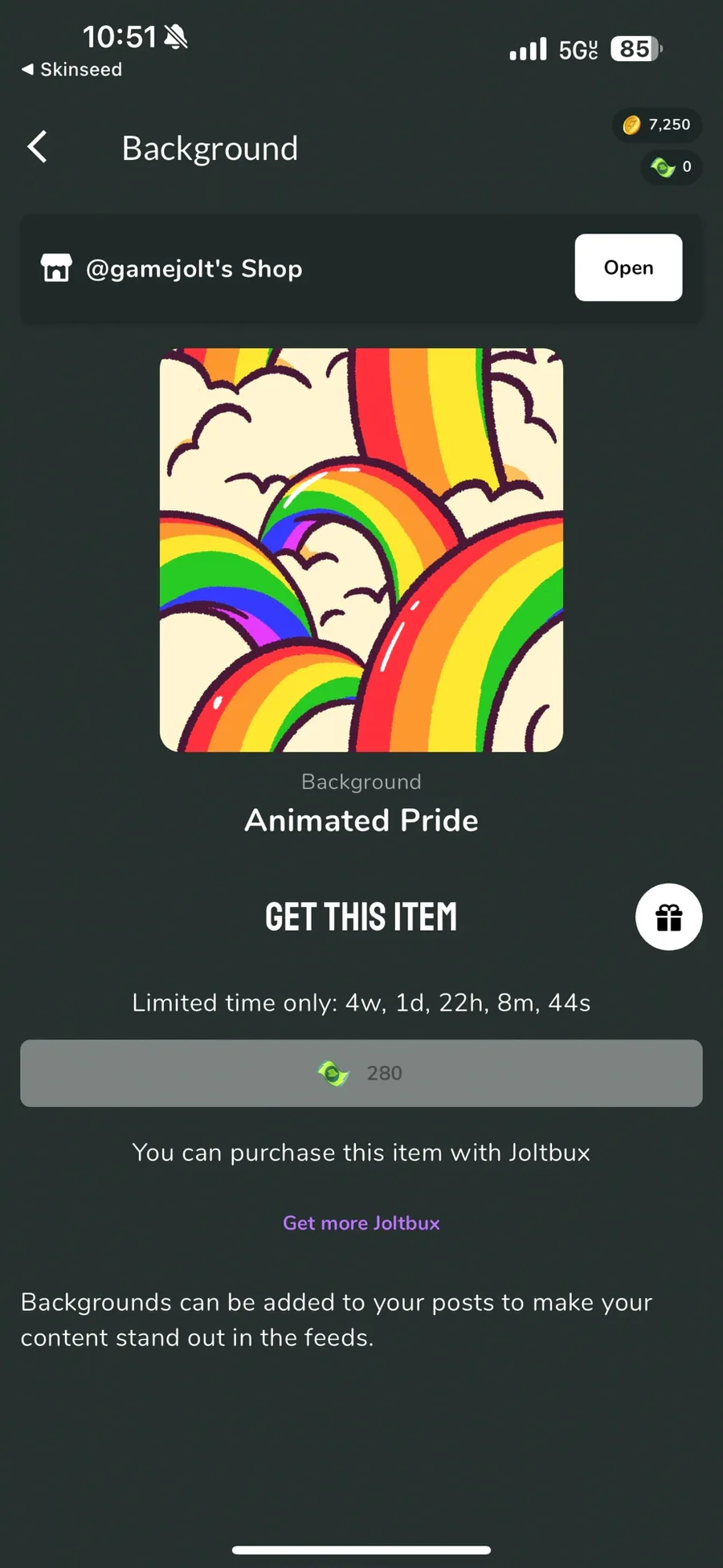View the 7,250 coin balance

(658, 125)
